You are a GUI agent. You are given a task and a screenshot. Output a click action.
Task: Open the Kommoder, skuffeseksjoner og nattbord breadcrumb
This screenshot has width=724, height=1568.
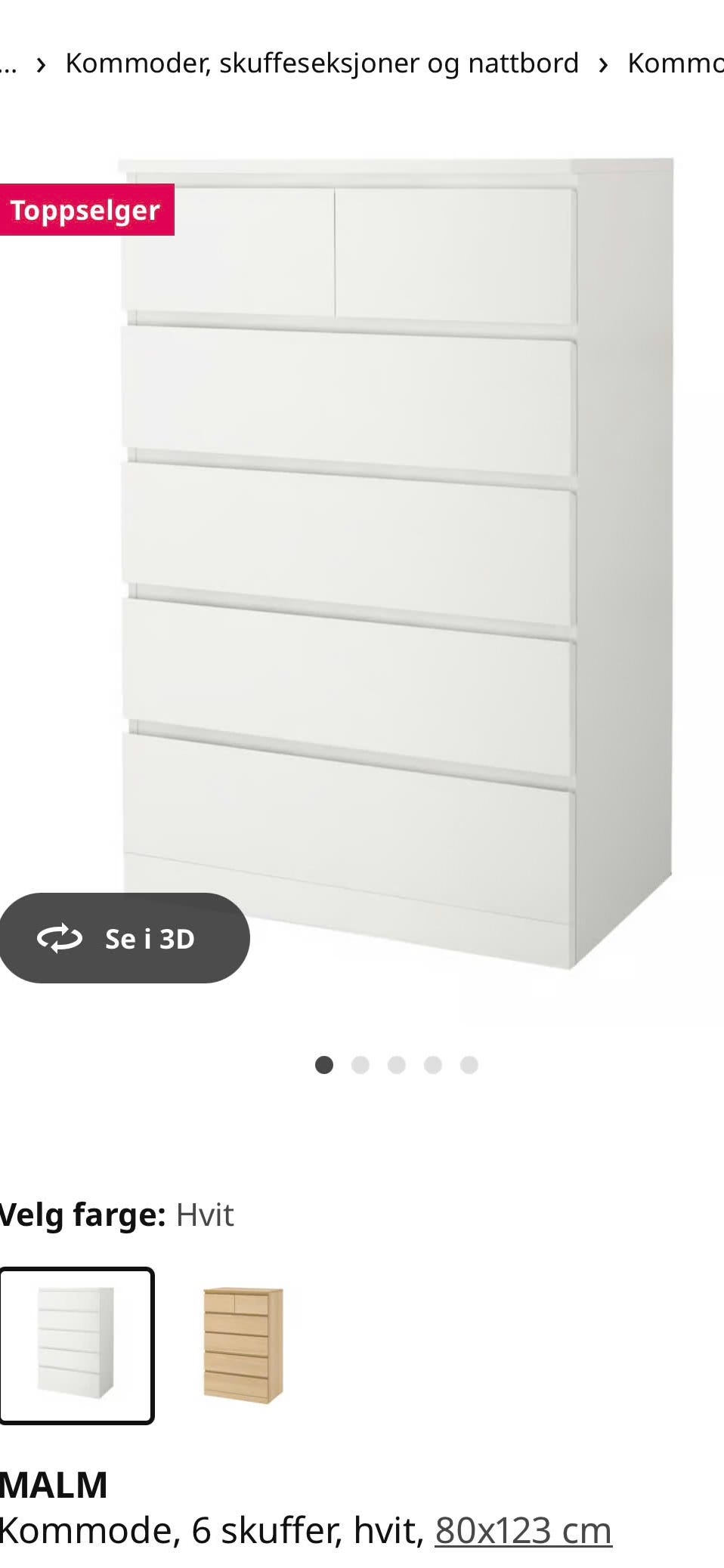[322, 63]
